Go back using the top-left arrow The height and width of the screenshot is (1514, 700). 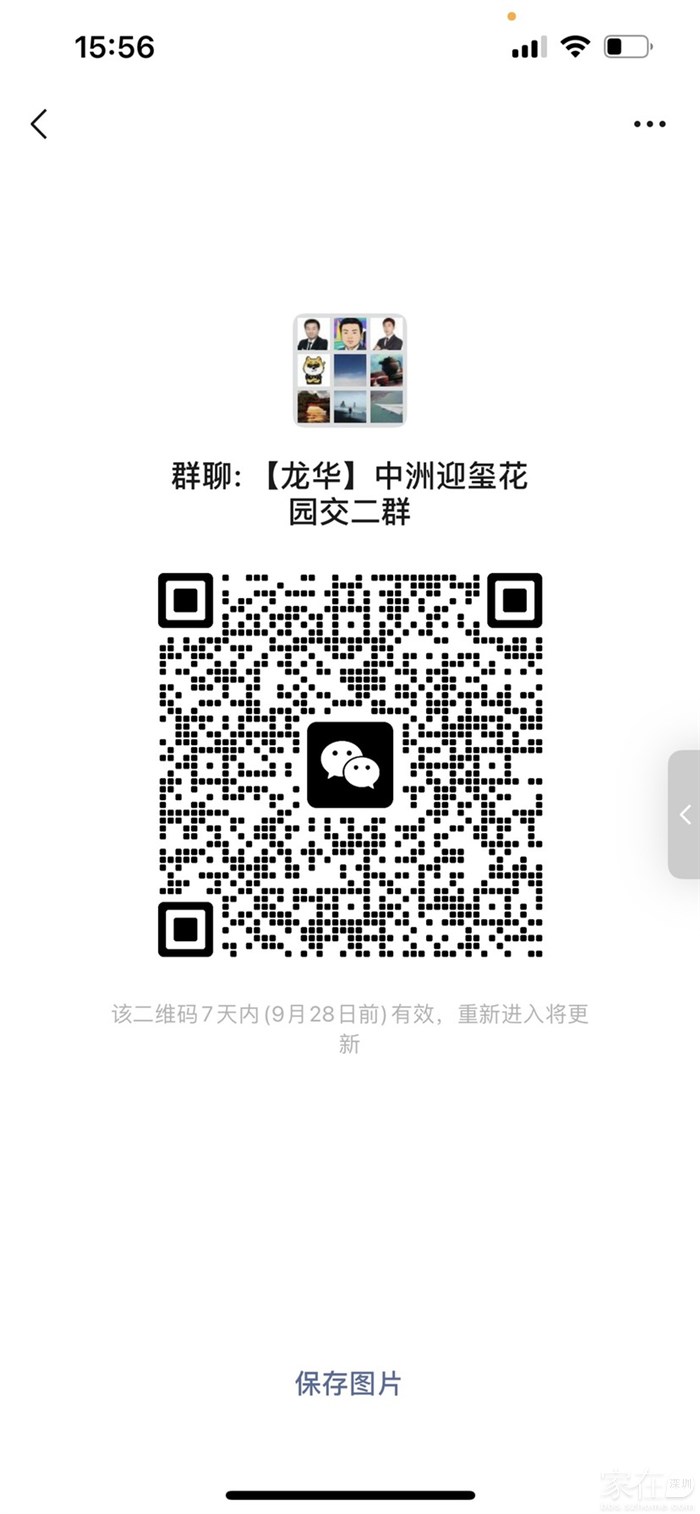click(x=39, y=124)
